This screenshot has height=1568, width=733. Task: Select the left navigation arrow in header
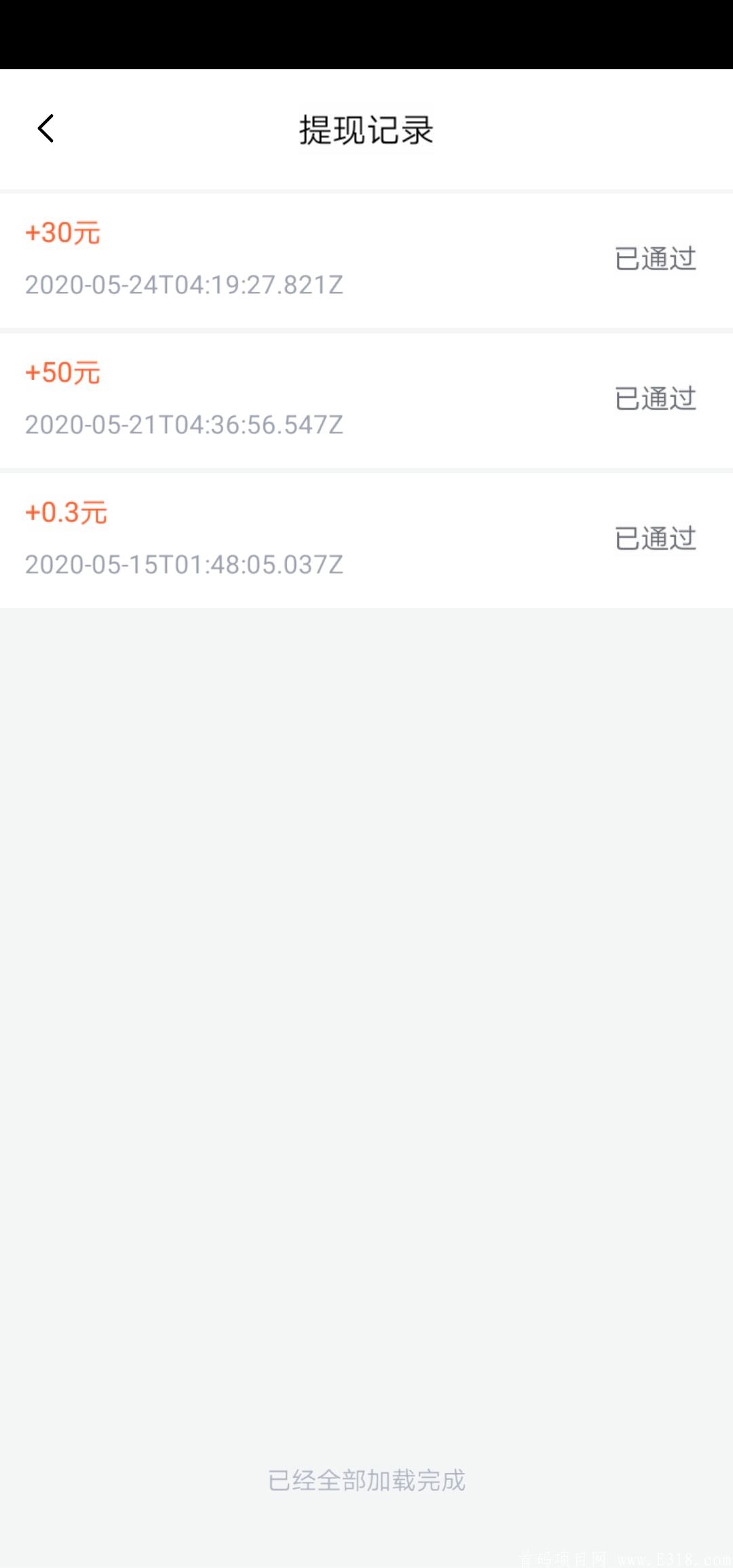click(46, 129)
